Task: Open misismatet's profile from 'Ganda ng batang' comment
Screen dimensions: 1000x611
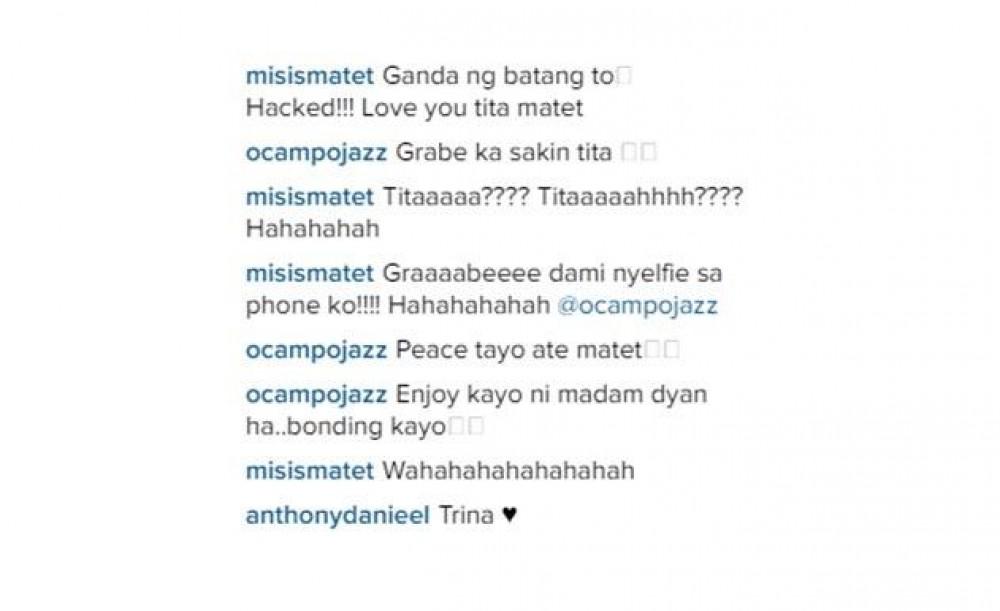Action: tap(309, 78)
